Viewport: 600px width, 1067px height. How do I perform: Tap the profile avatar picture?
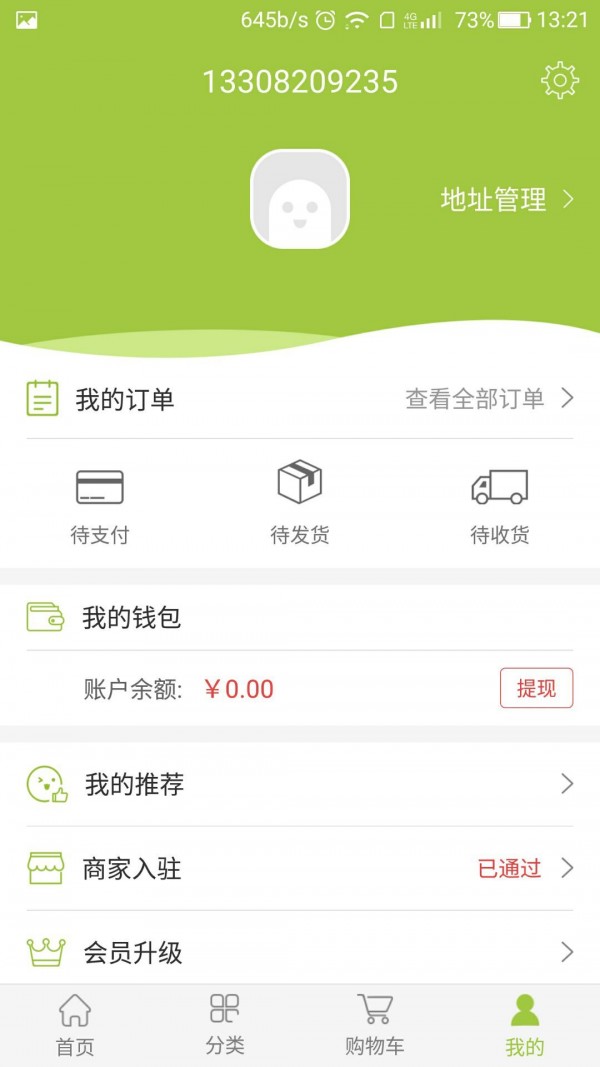pyautogui.click(x=300, y=199)
